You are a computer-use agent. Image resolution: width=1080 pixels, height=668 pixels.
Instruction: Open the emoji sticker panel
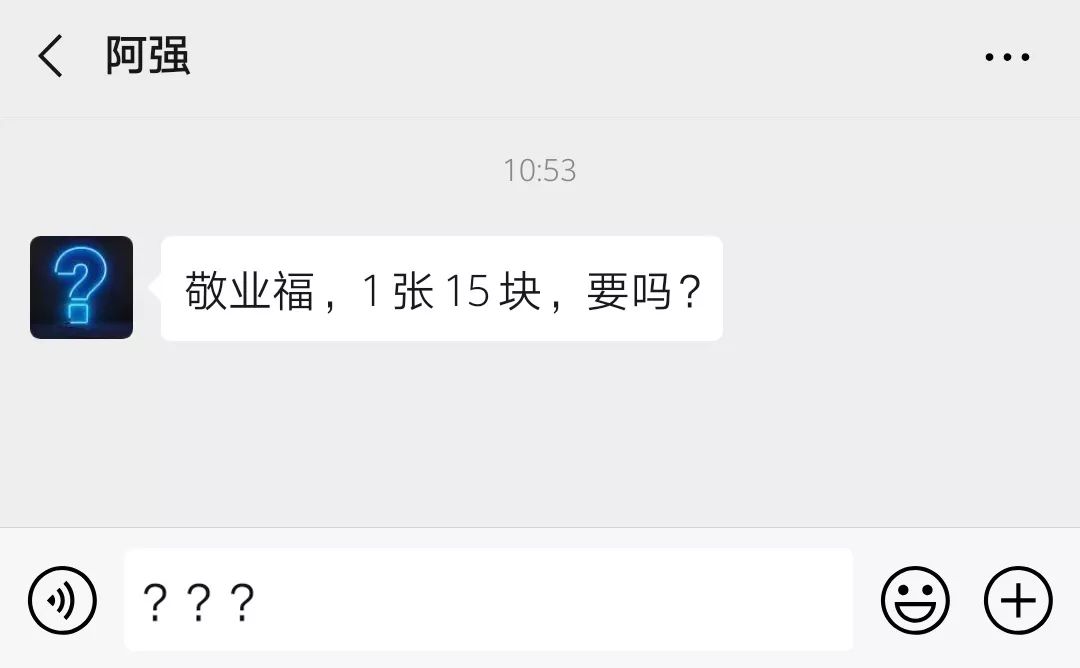[914, 600]
